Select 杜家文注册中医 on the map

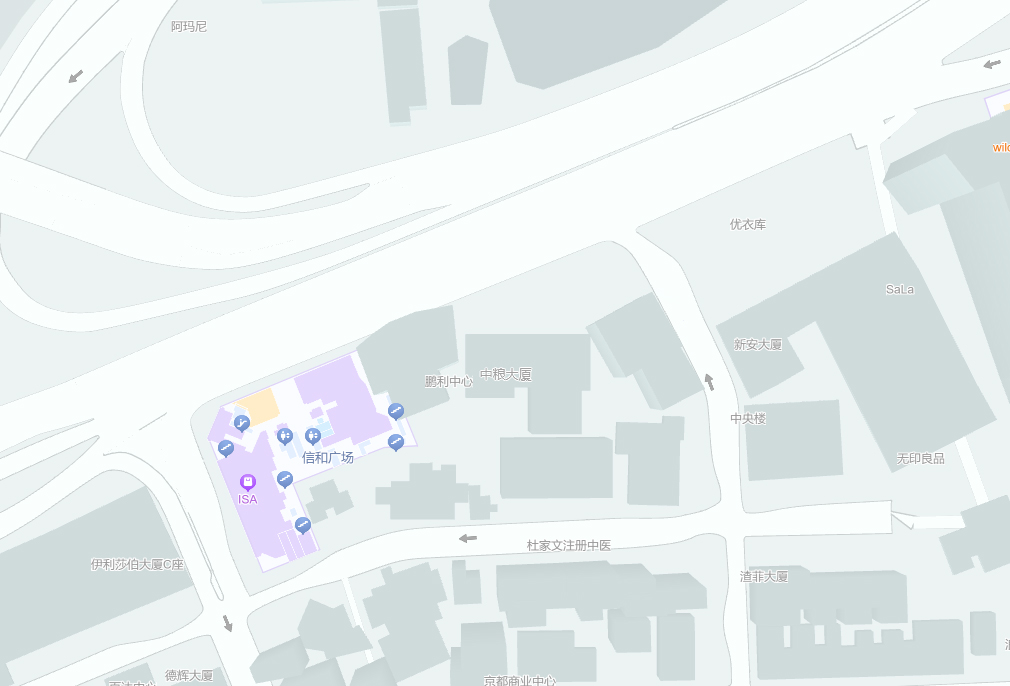pyautogui.click(x=568, y=545)
